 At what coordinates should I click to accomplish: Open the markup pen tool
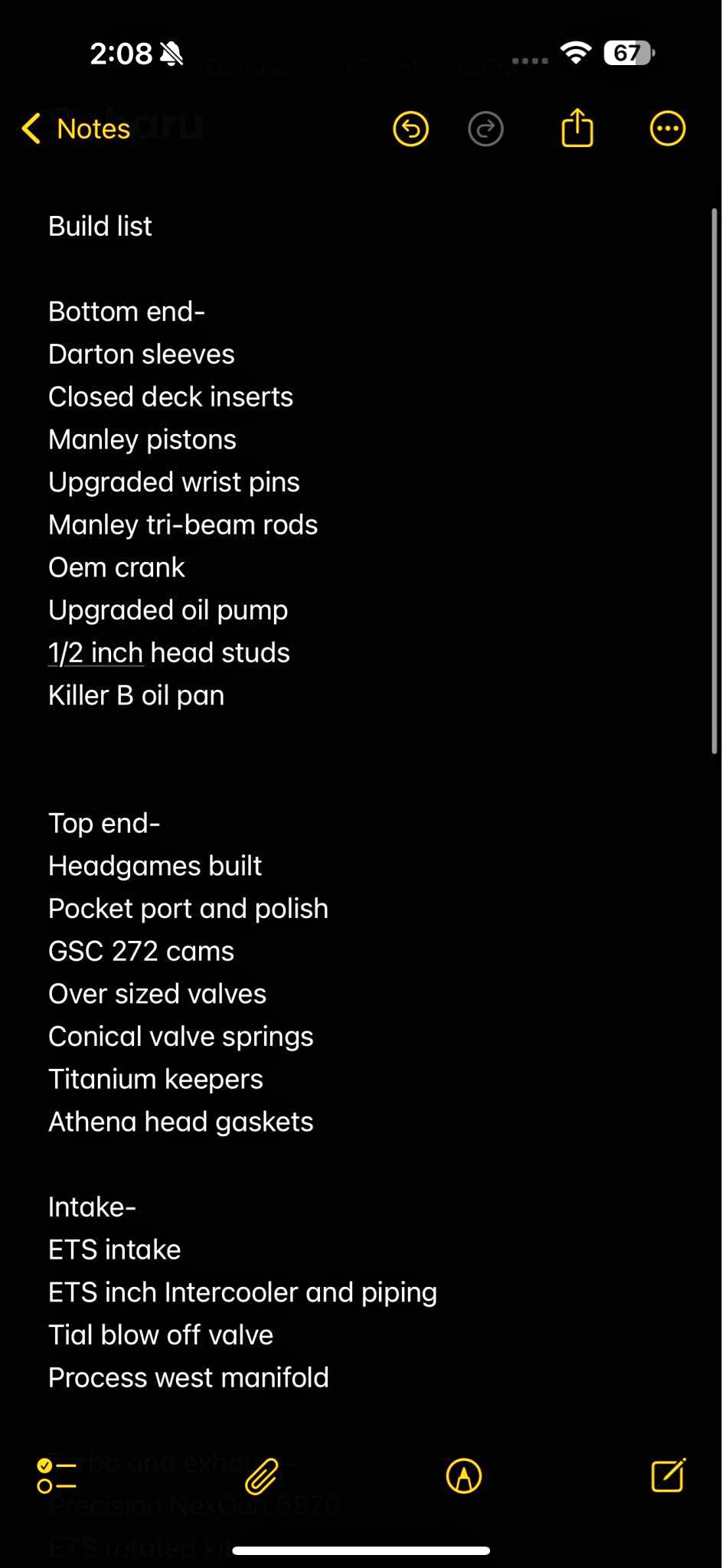(463, 1476)
